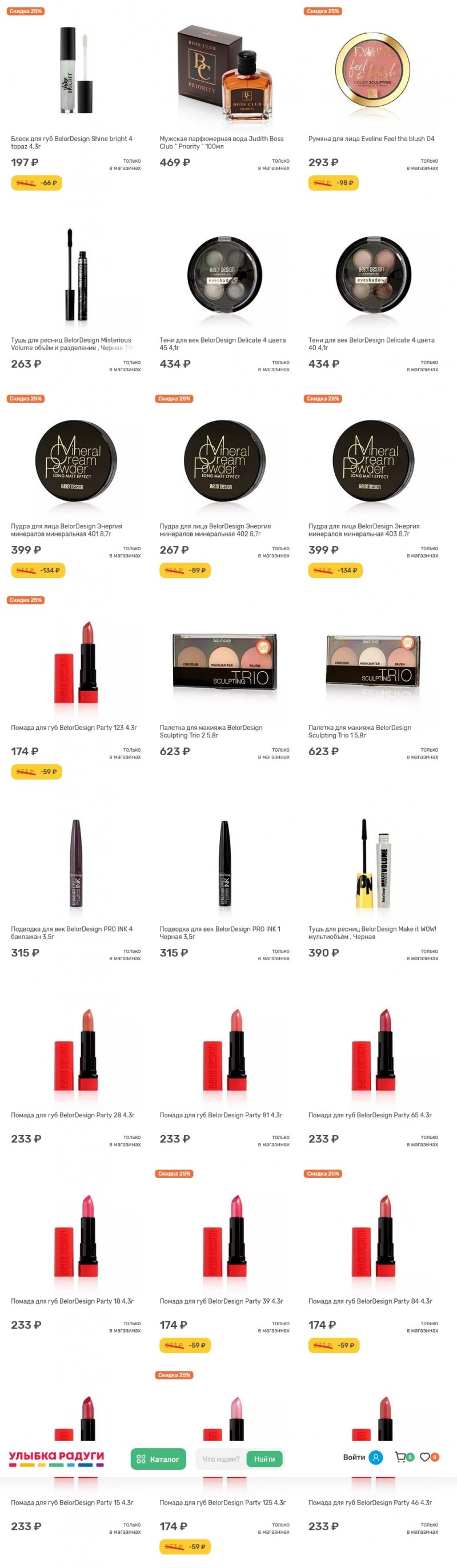This screenshot has width=457, height=1568.
Task: Open the Каталог menu button
Action: click(158, 1458)
